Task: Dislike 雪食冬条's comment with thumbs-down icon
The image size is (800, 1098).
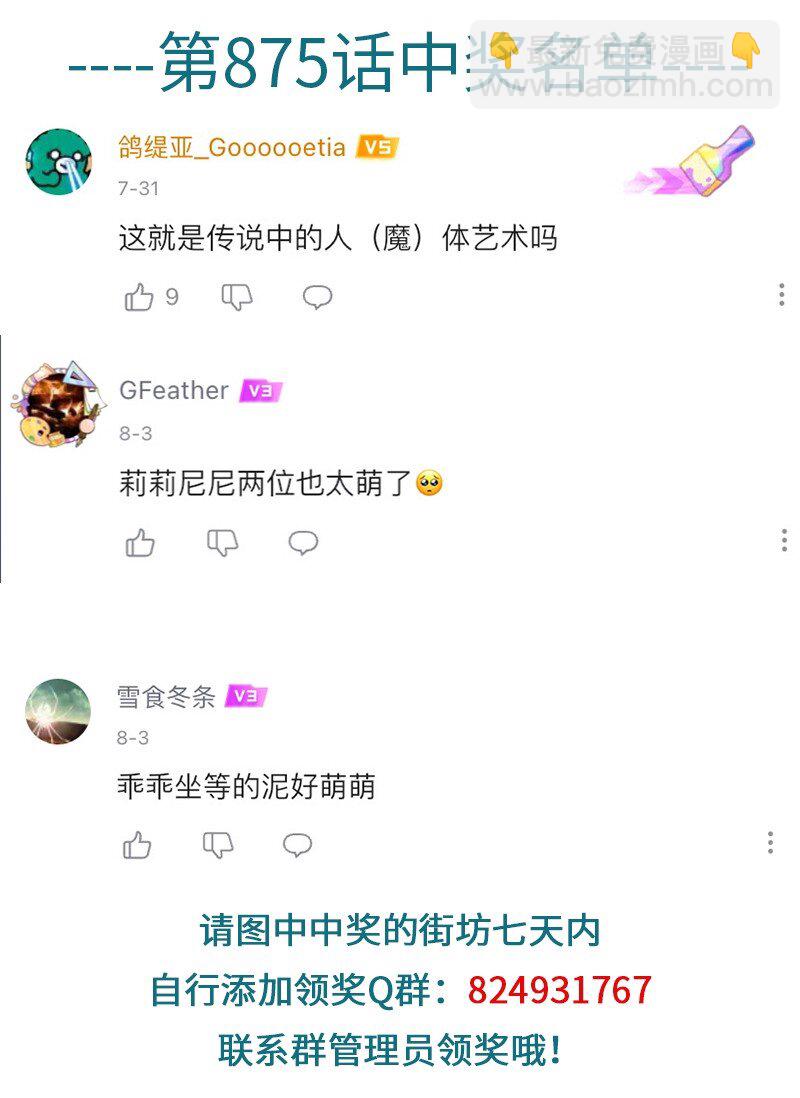Action: [218, 843]
